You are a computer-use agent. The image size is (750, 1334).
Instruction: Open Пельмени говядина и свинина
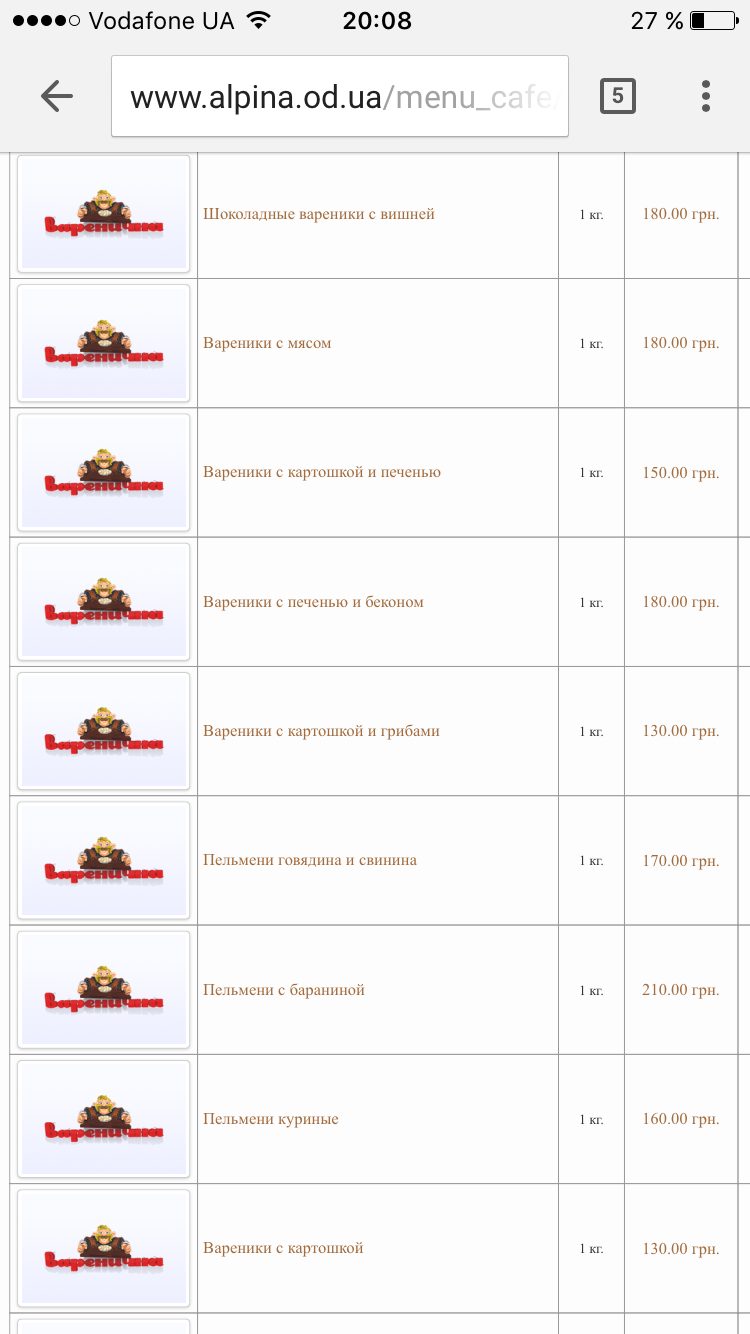[310, 860]
